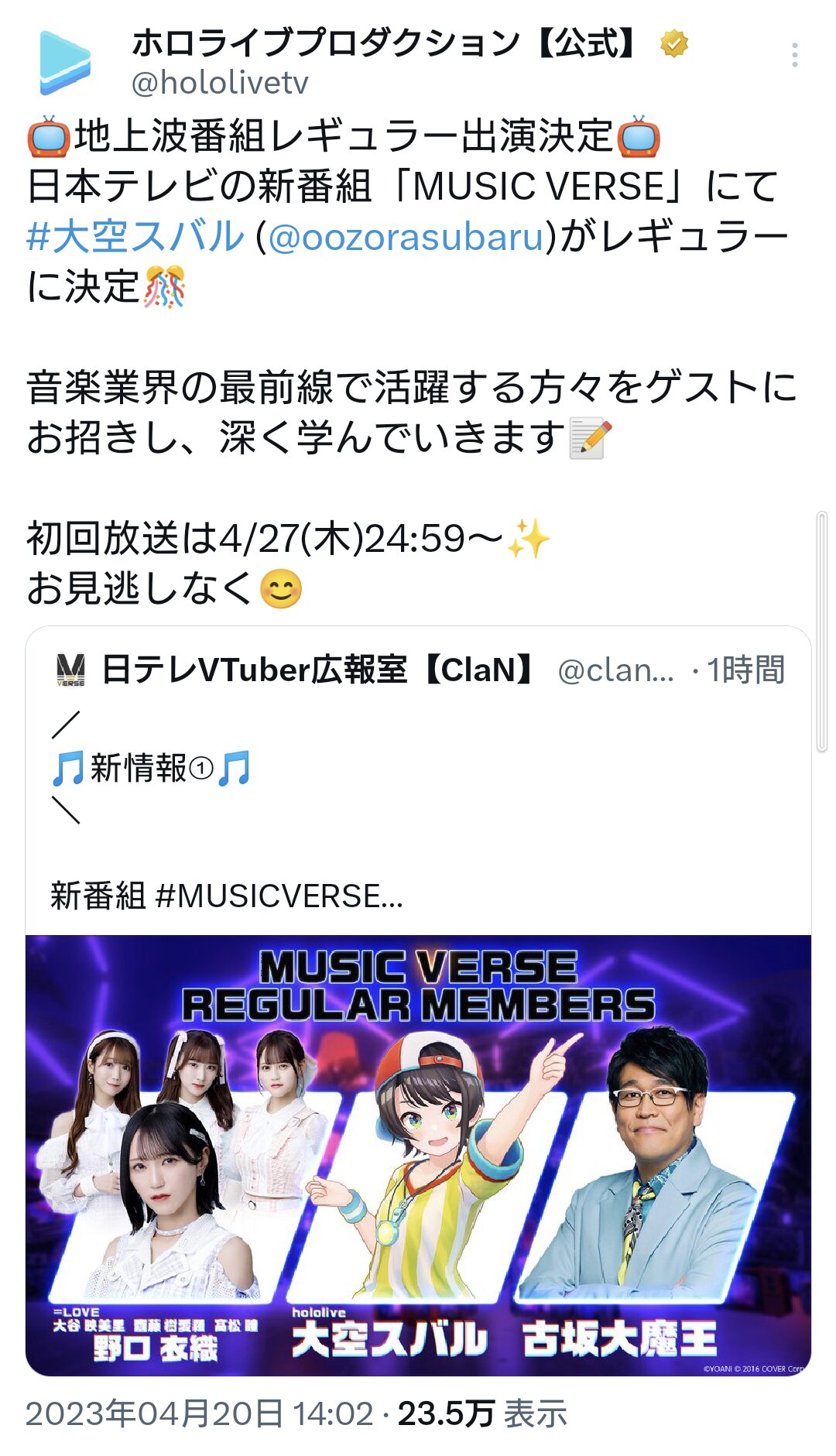Open the hololive production profile avatar

[x=65, y=62]
